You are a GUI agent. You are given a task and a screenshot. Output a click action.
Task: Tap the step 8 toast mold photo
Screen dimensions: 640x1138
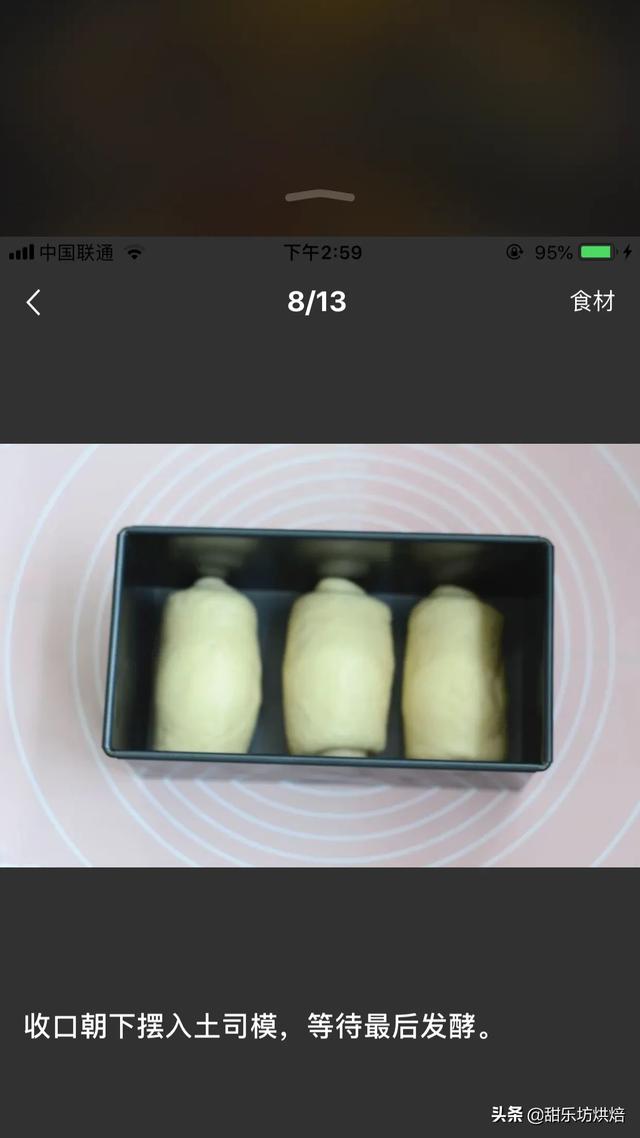320,655
